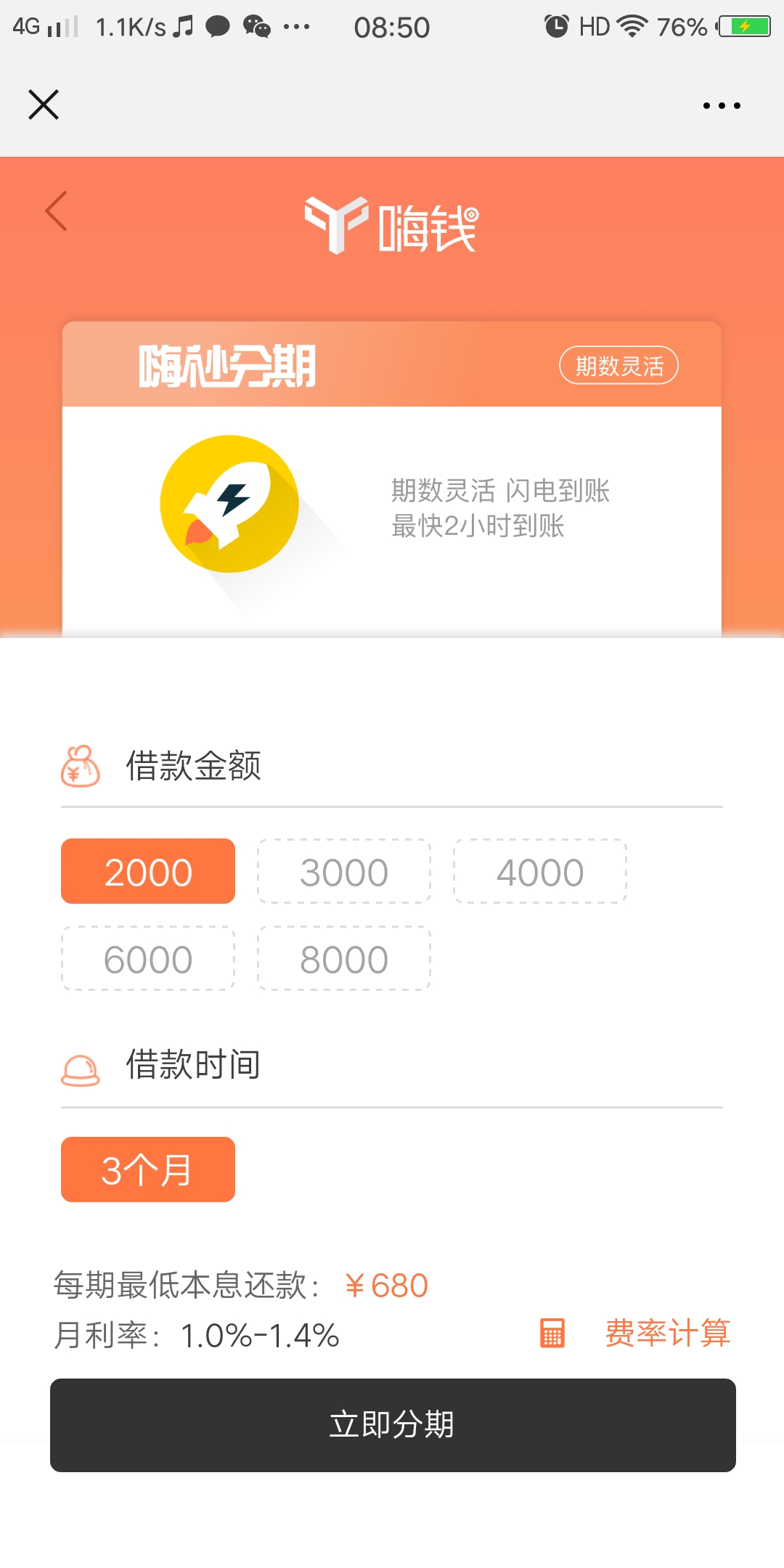784x1568 pixels.
Task: Select the 3个月 loan period
Action: pyautogui.click(x=148, y=1169)
